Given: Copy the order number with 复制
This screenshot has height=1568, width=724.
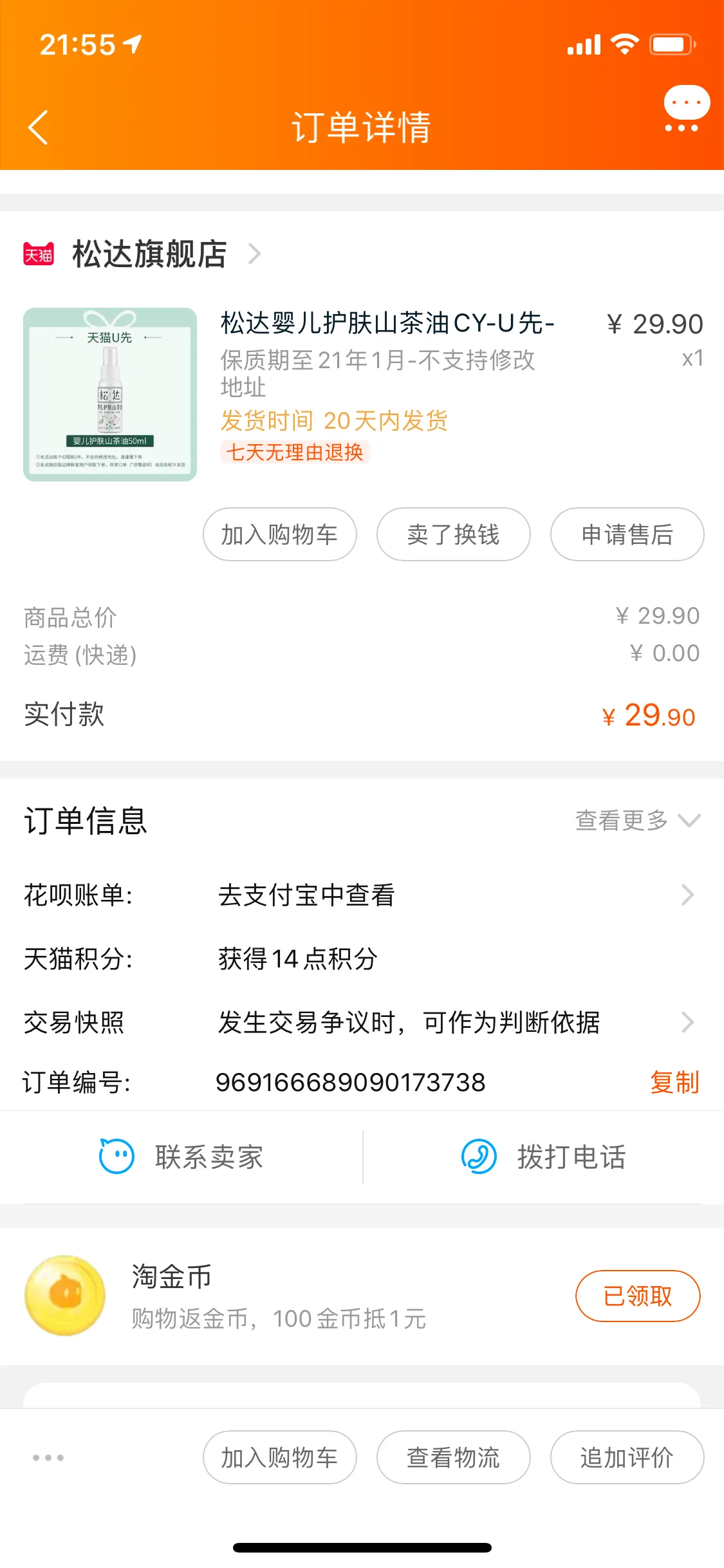Looking at the screenshot, I should coord(674,1083).
